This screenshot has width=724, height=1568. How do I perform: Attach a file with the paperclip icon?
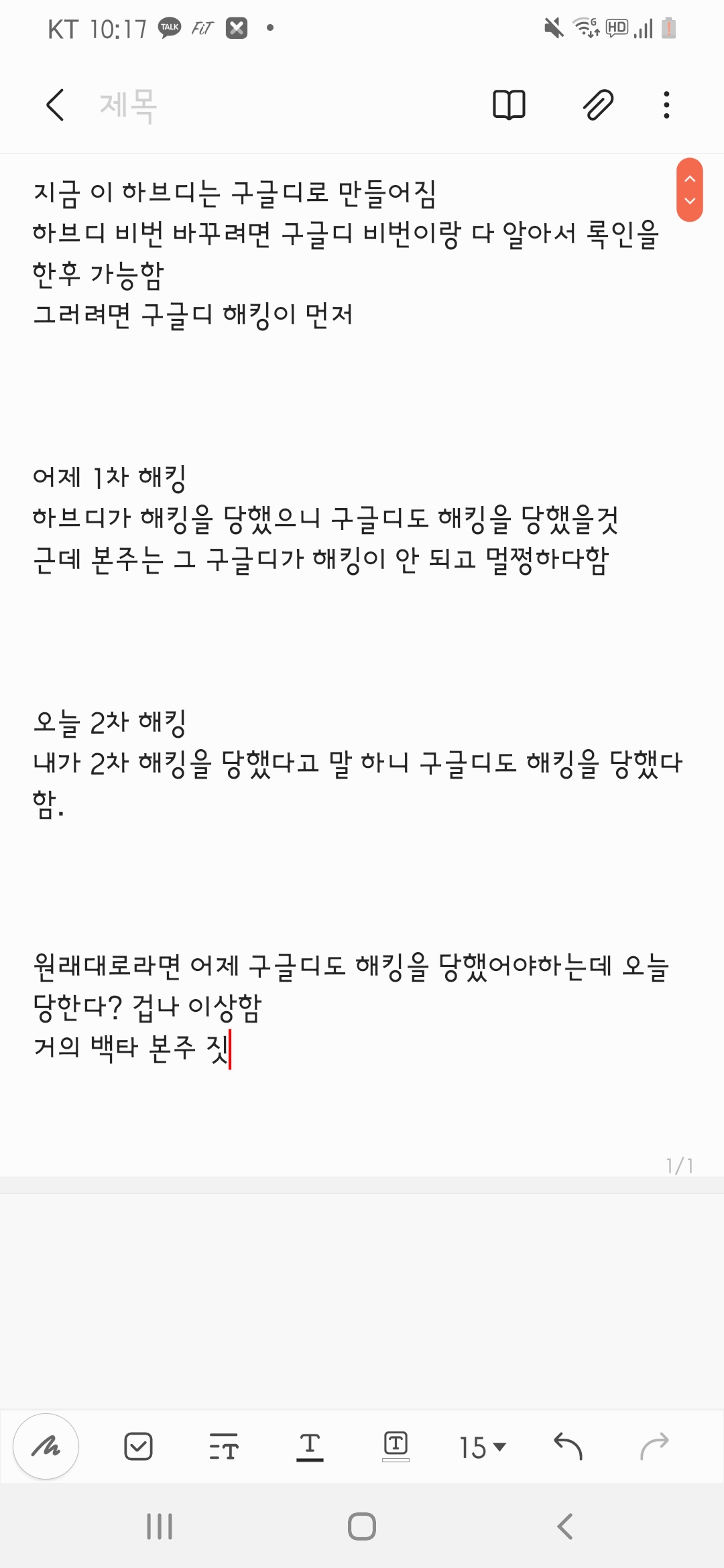click(598, 105)
